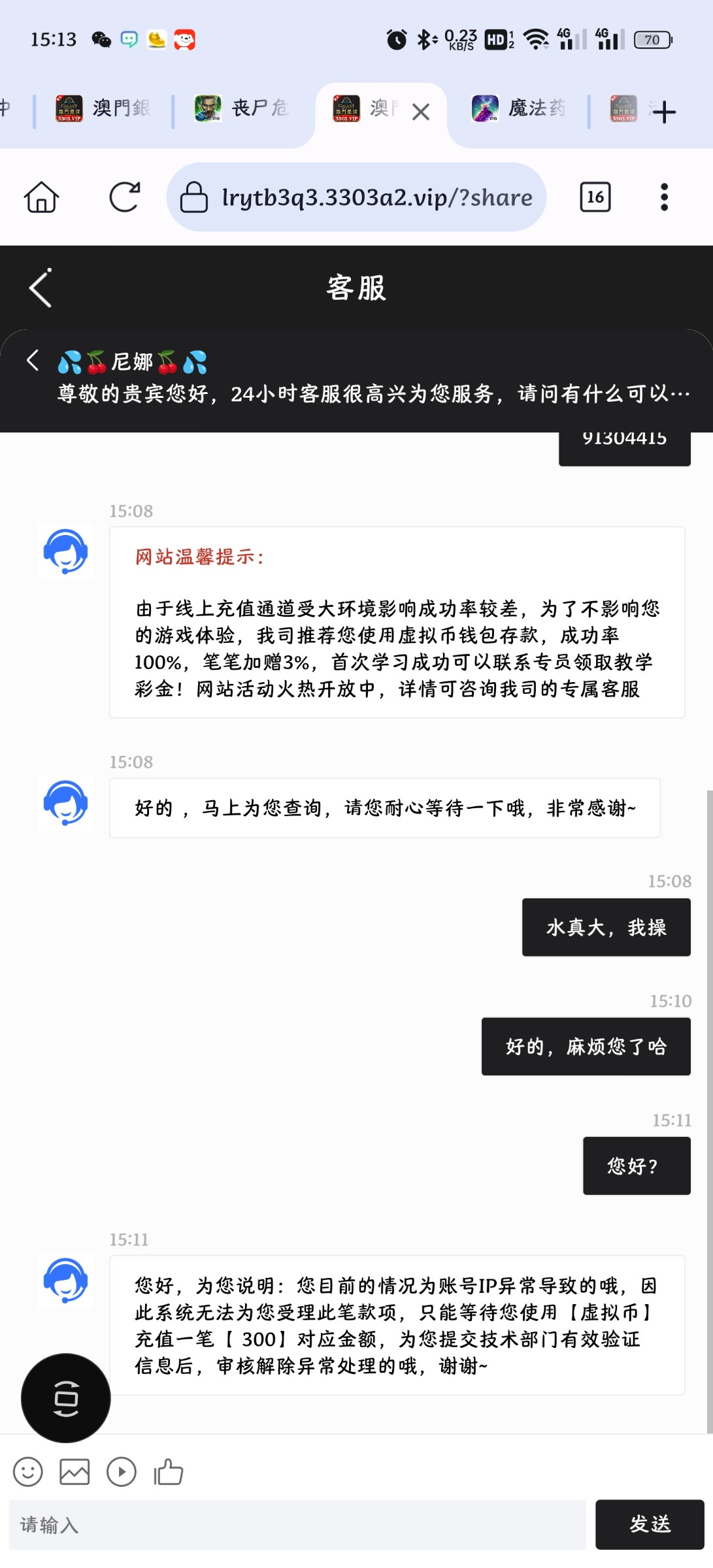Reload the current web page
The image size is (713, 1568).
tap(124, 197)
